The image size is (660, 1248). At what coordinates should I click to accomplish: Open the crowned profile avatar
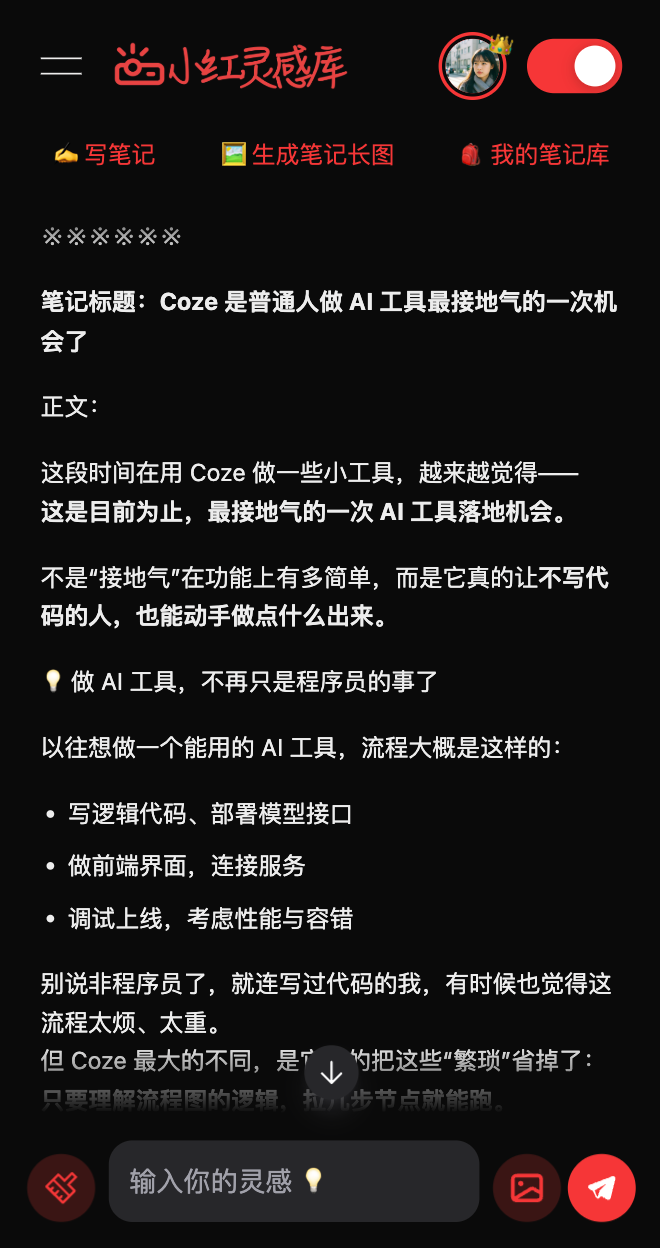[x=473, y=66]
